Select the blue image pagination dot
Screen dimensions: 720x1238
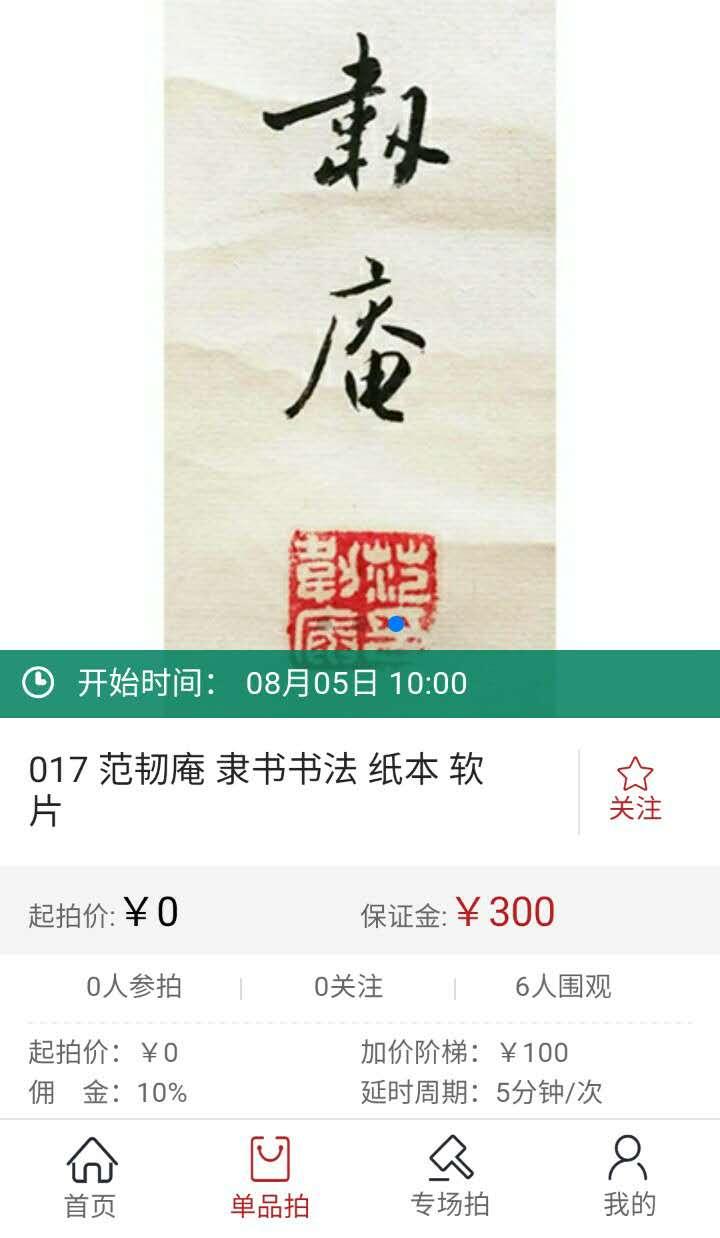tap(397, 624)
